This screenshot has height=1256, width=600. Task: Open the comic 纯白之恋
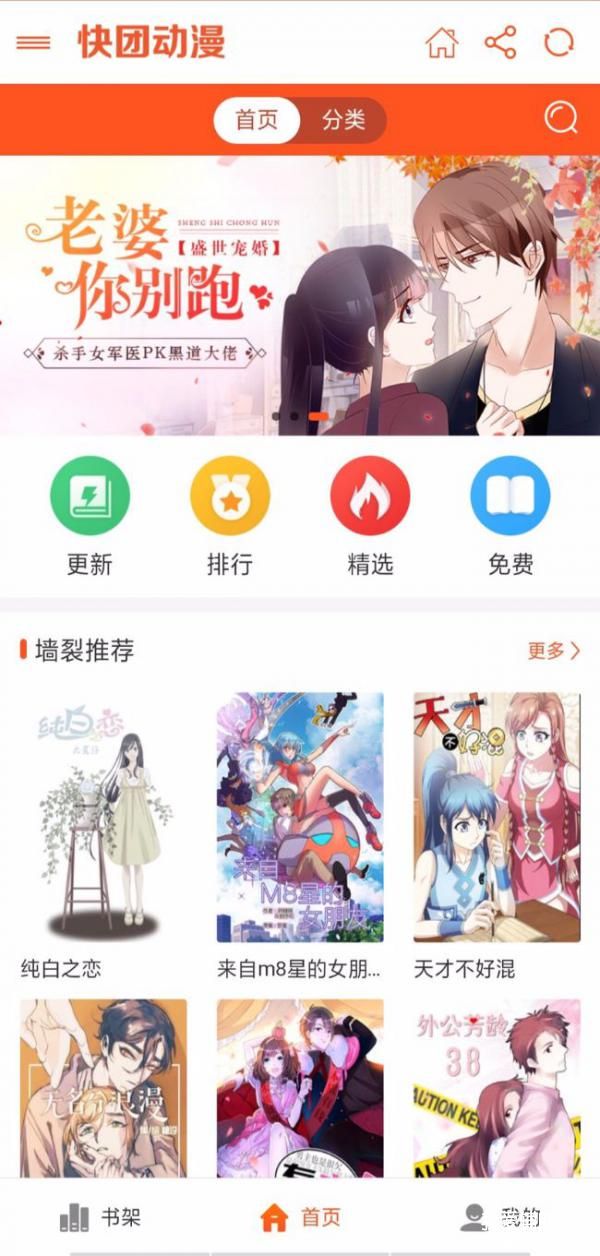(103, 818)
